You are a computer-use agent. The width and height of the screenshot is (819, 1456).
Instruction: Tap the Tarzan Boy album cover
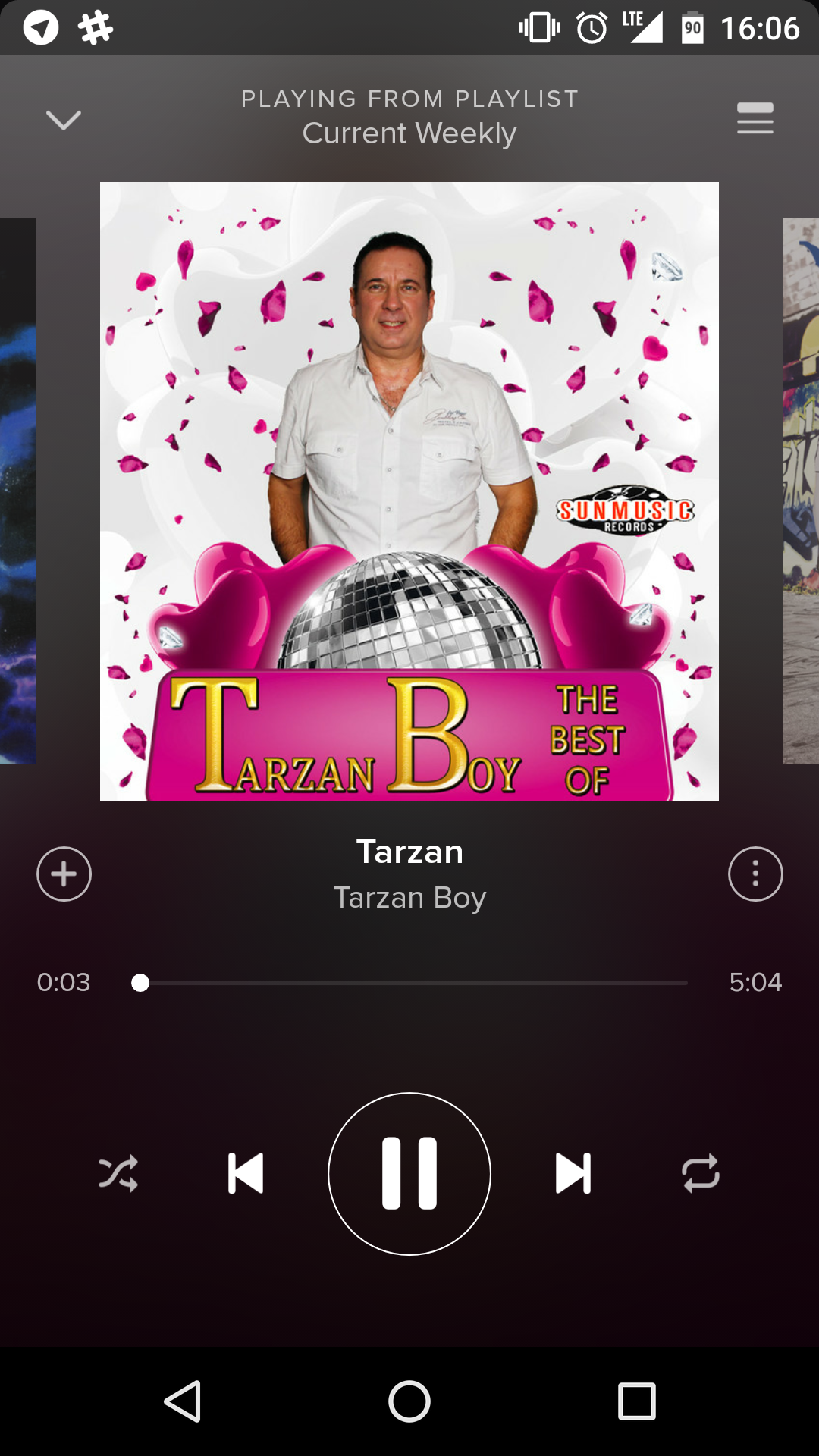409,491
